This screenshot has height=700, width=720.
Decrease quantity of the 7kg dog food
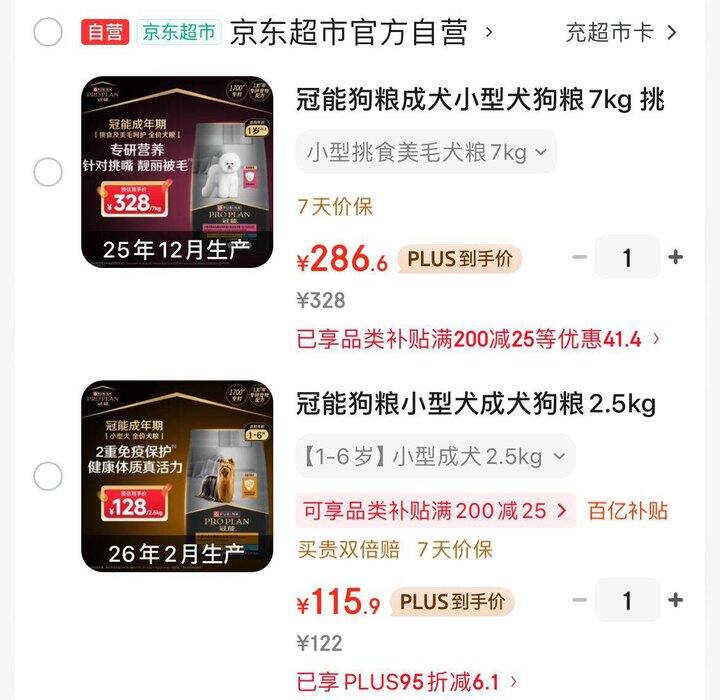(579, 257)
